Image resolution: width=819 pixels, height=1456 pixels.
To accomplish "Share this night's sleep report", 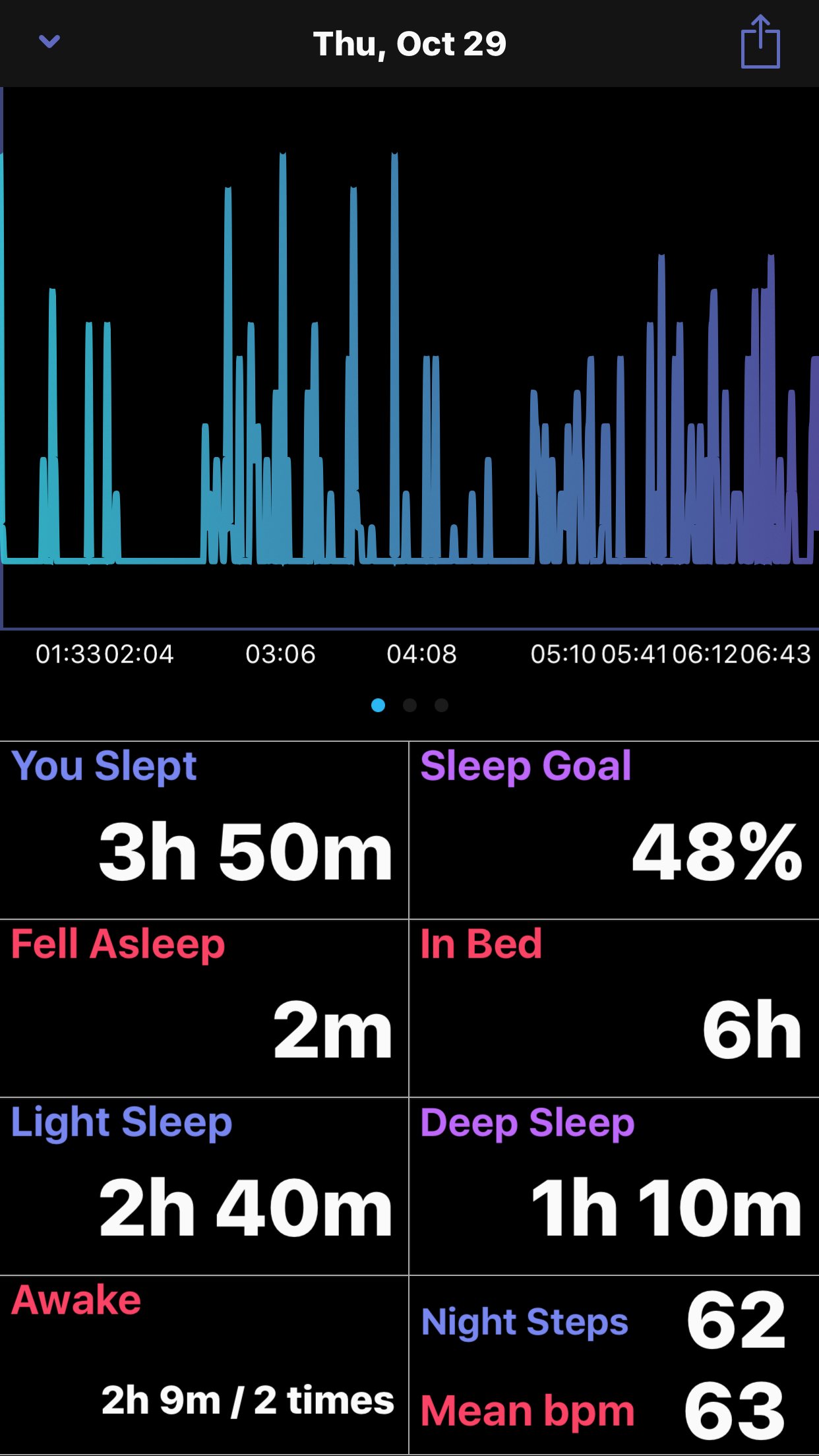I will coord(760,42).
